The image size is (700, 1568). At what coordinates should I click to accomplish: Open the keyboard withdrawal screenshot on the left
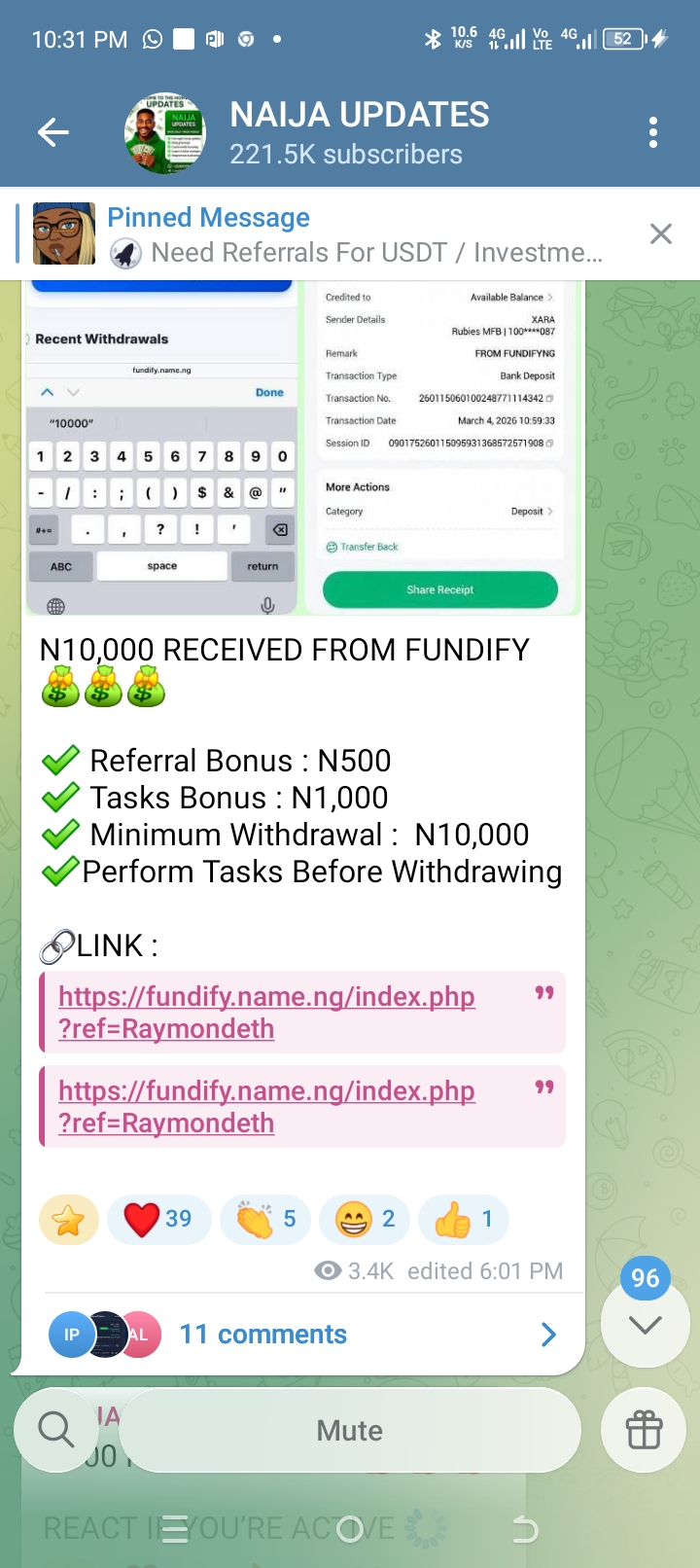pyautogui.click(x=161, y=447)
